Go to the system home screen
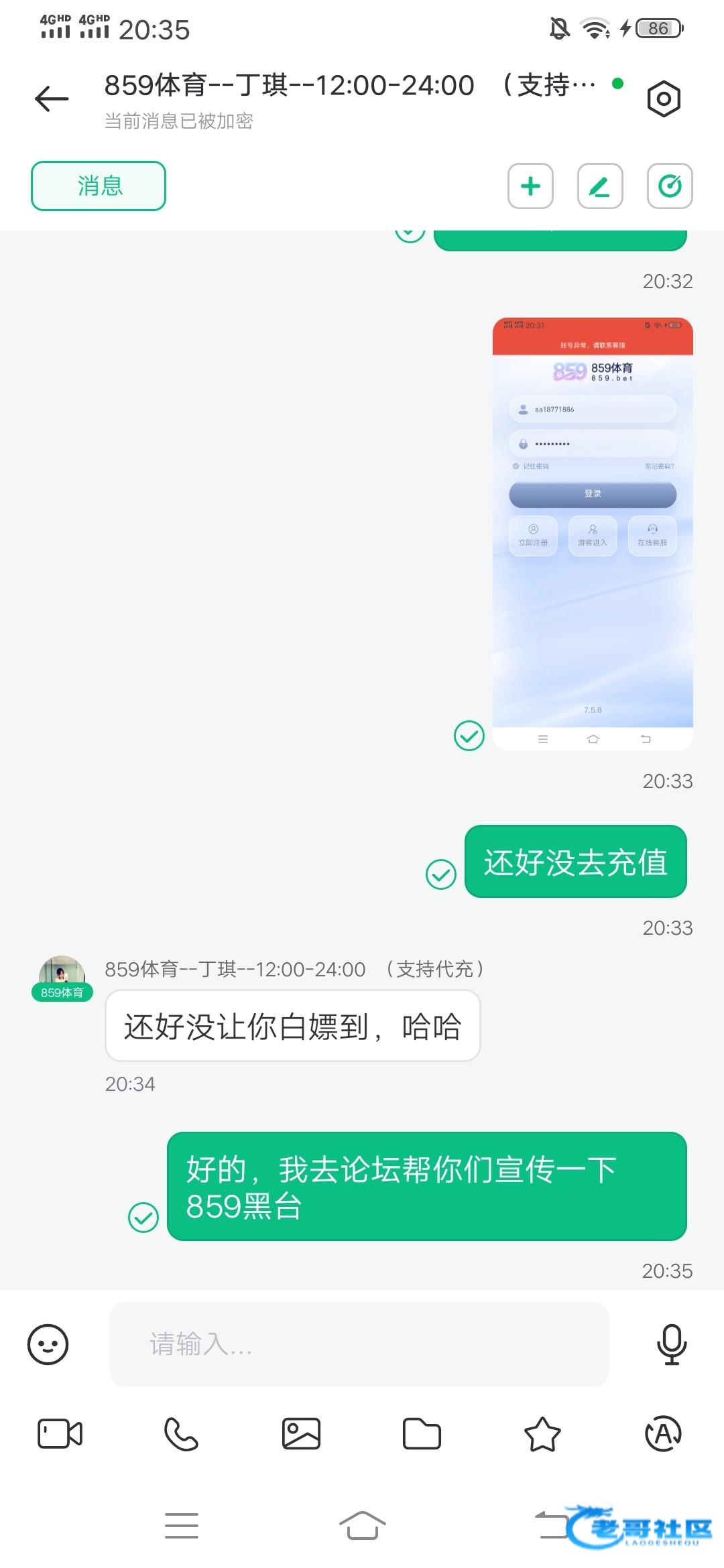 click(362, 1526)
